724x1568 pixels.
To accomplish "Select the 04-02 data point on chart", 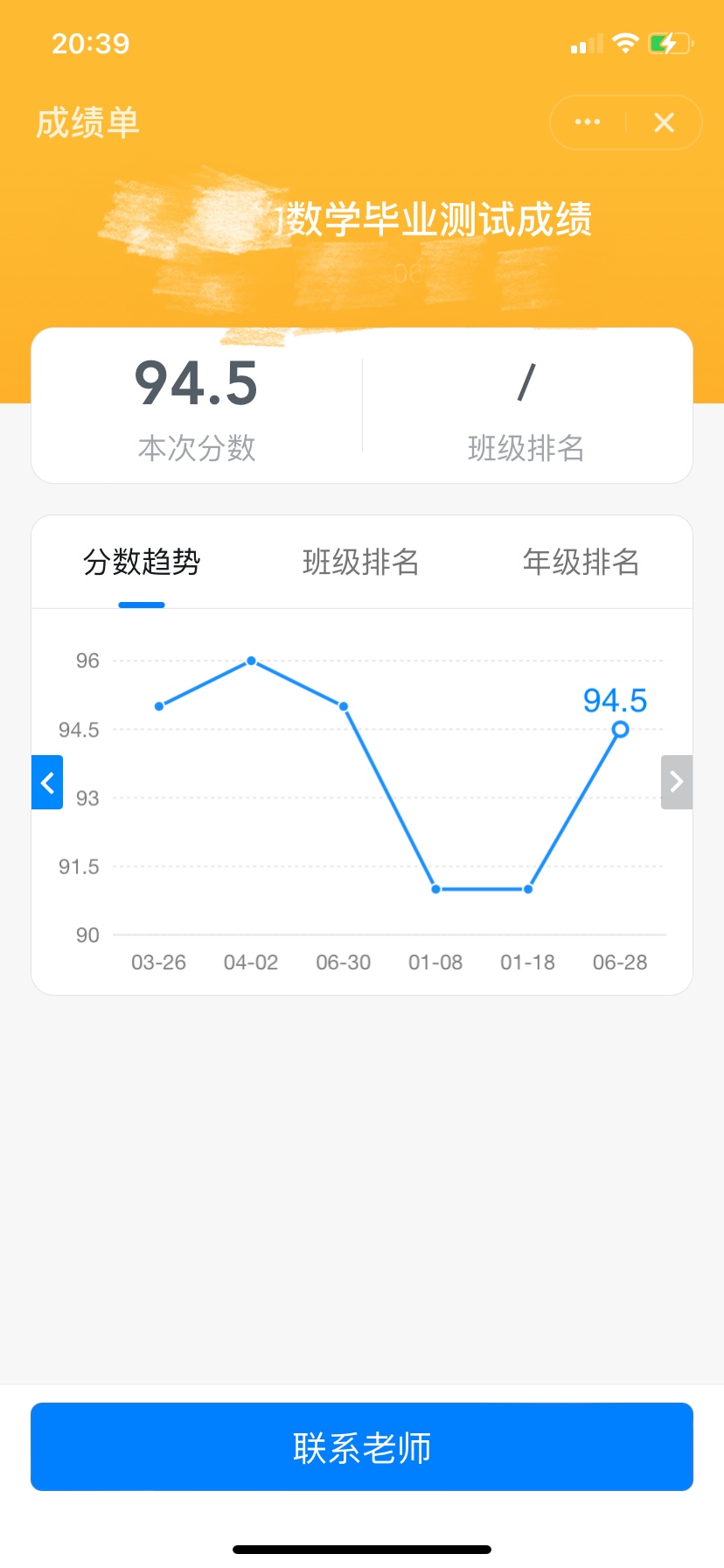I will [x=251, y=661].
